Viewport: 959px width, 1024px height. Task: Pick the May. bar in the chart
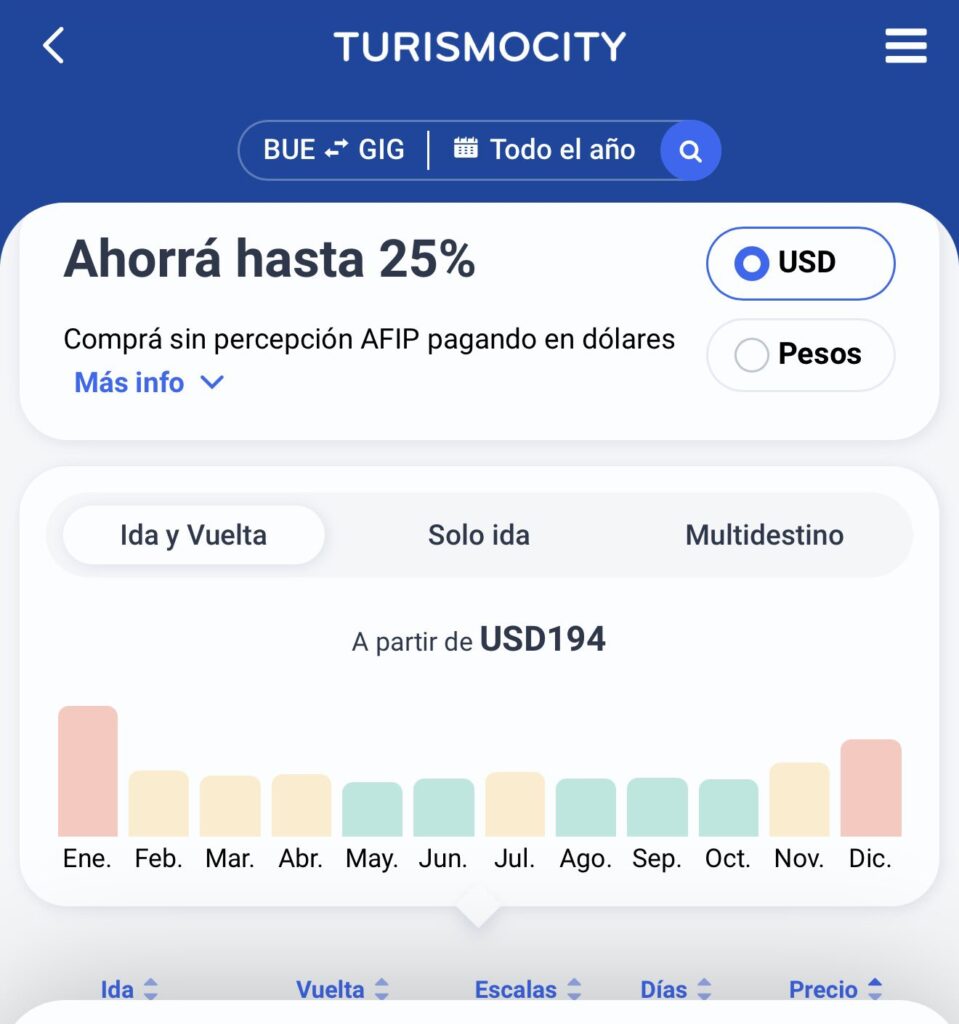[372, 809]
